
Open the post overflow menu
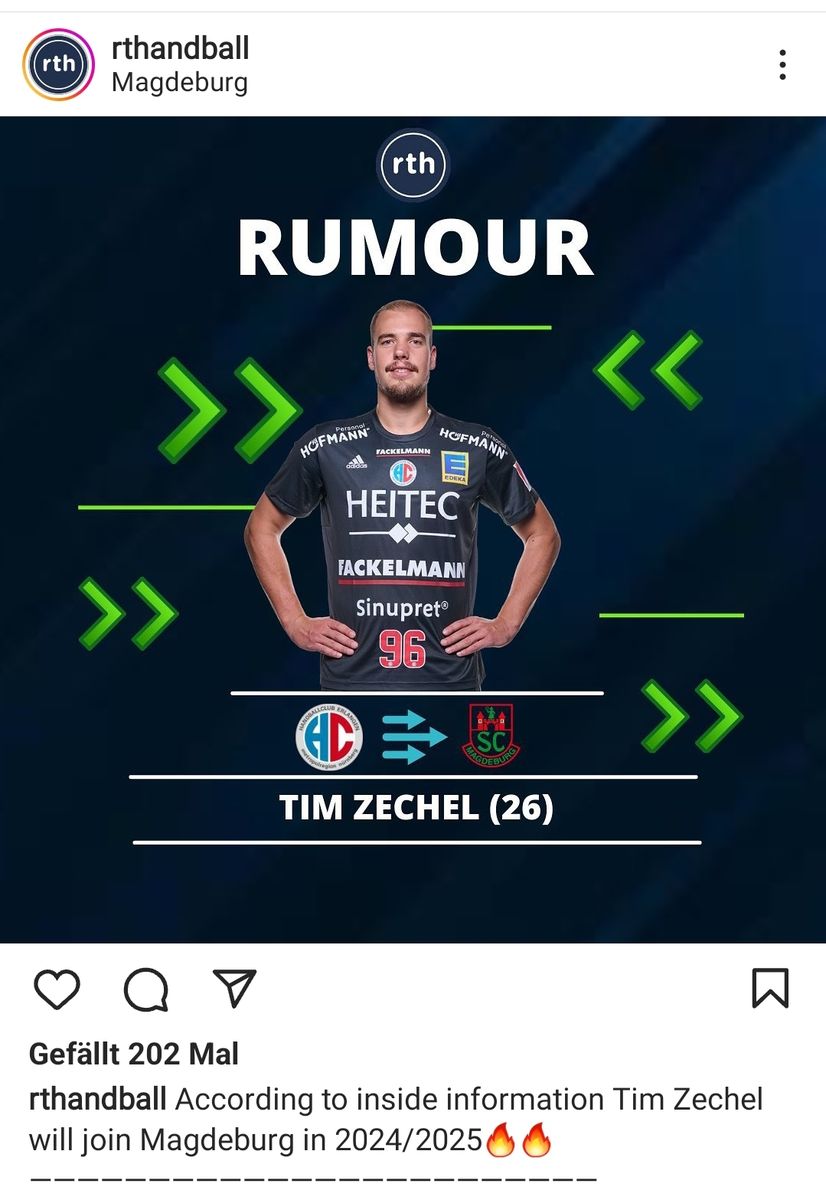(782, 65)
